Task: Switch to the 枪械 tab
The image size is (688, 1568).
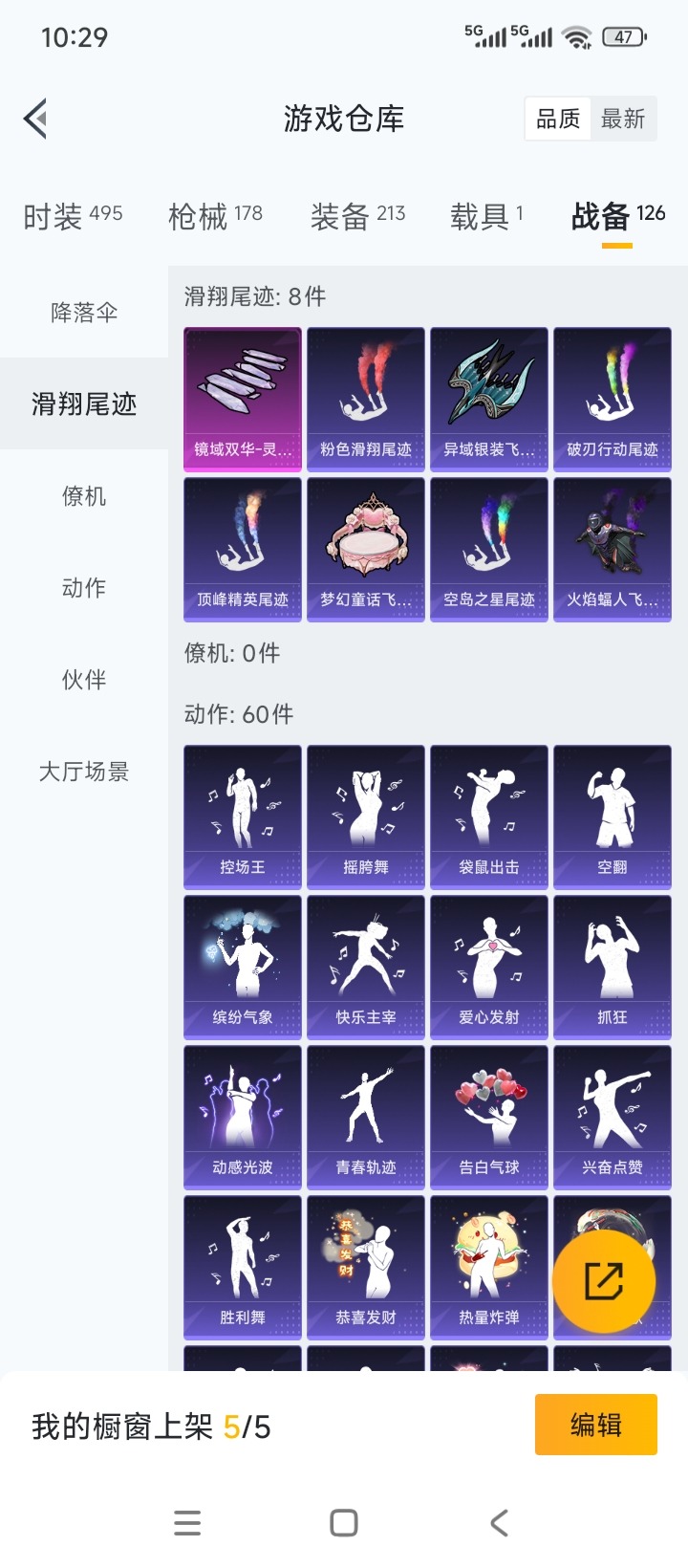Action: (215, 216)
